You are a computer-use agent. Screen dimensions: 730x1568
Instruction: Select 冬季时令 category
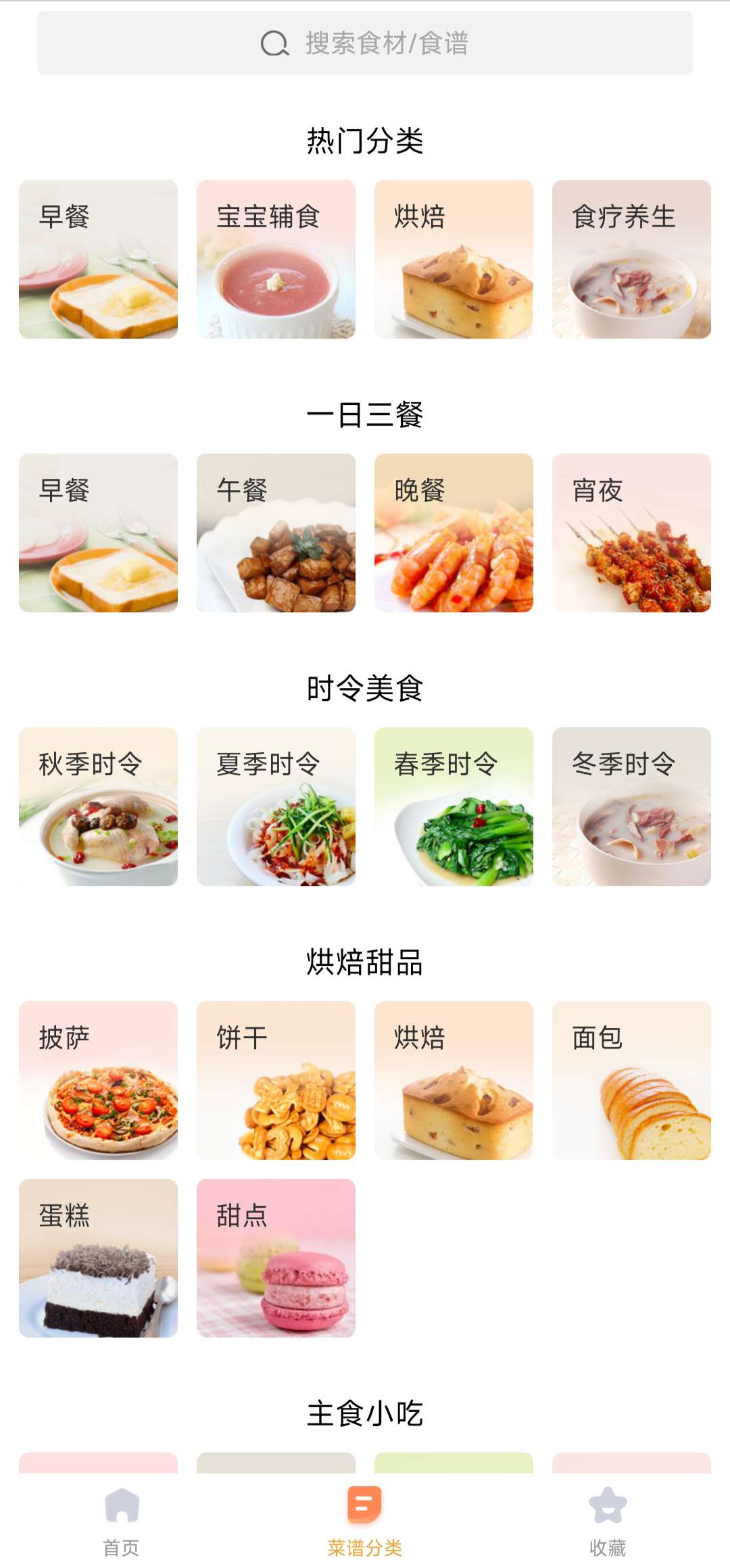pyautogui.click(x=631, y=807)
